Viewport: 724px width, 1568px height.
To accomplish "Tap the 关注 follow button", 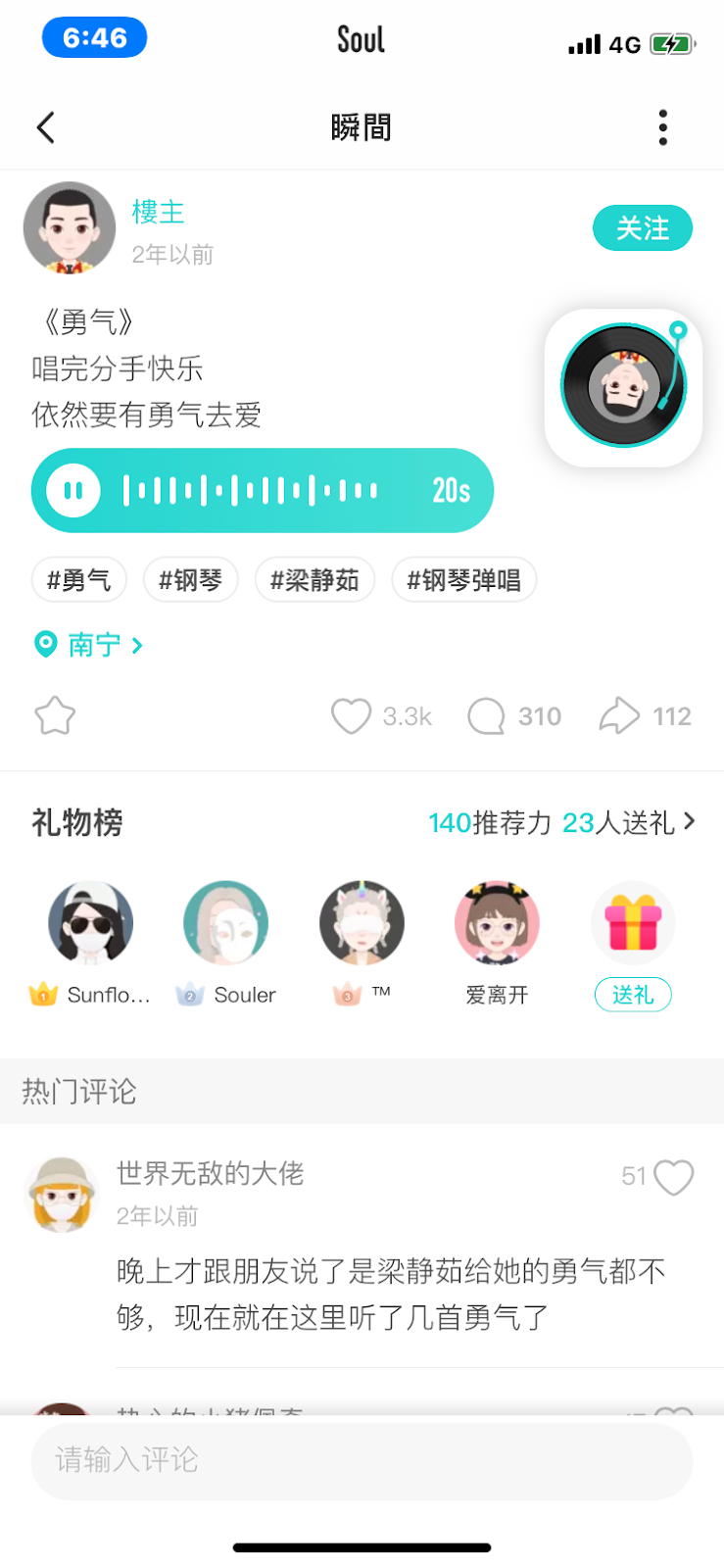I will [x=642, y=228].
